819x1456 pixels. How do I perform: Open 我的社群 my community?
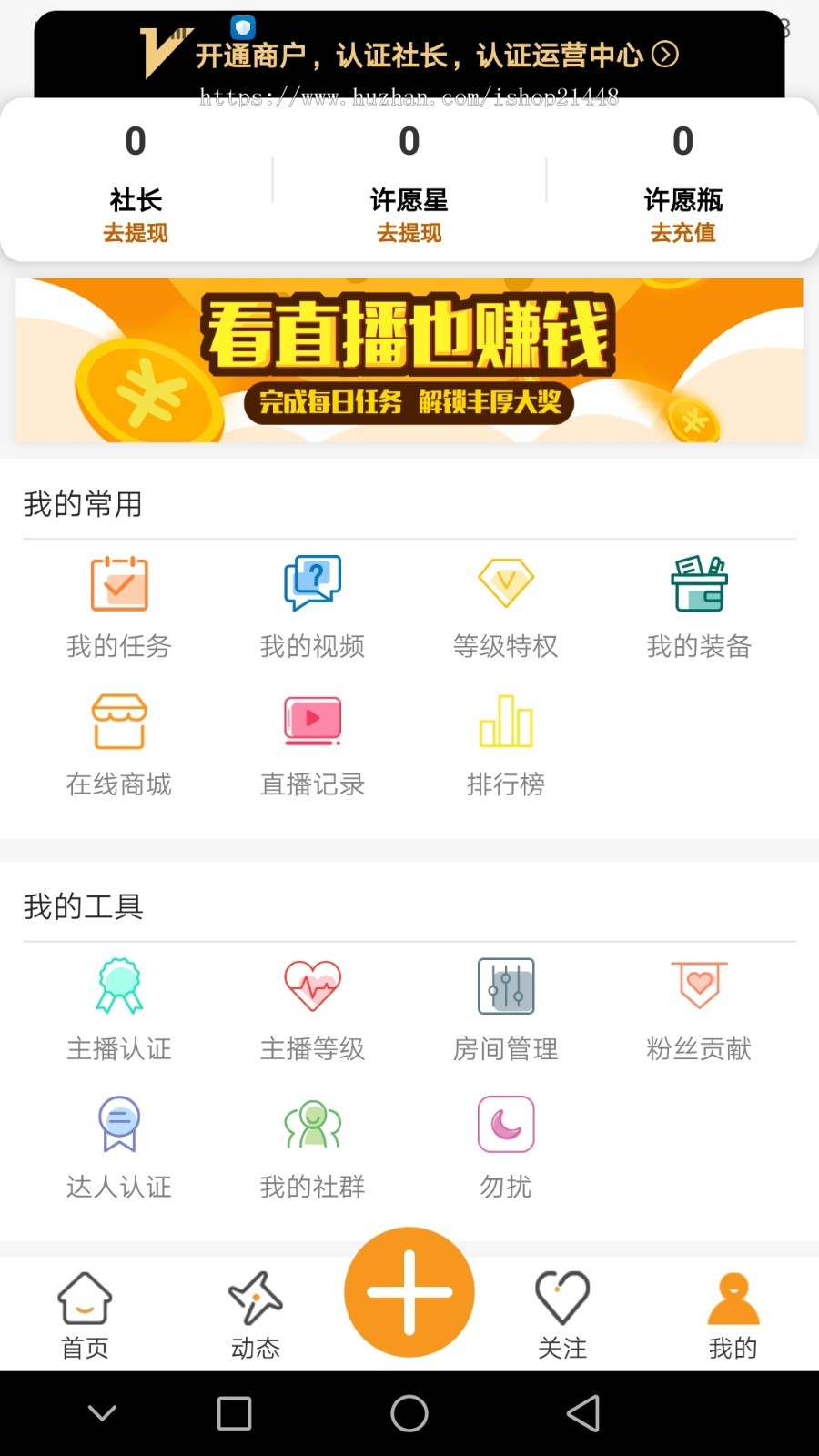pos(312,1145)
